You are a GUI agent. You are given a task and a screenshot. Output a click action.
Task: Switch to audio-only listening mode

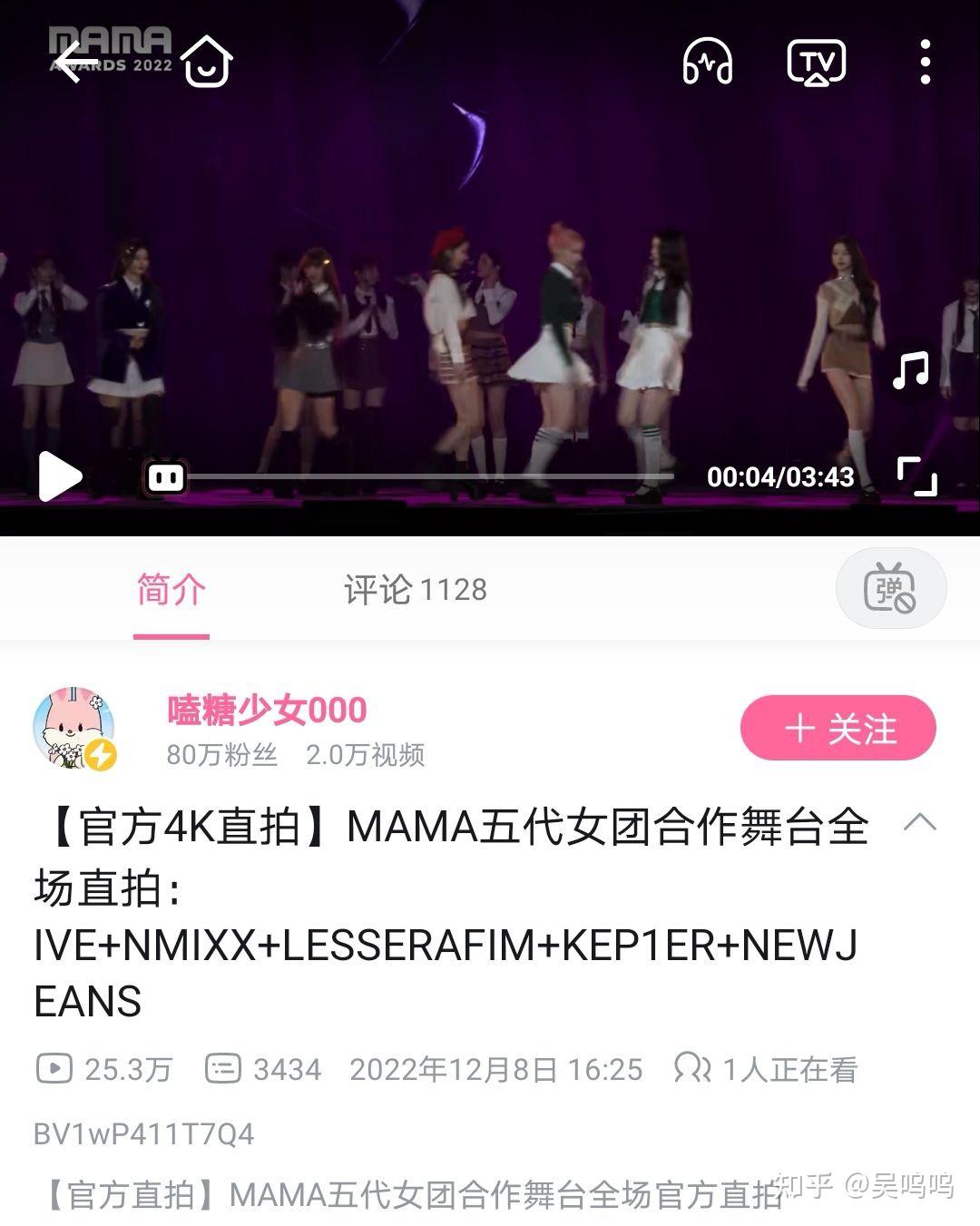pos(707,62)
